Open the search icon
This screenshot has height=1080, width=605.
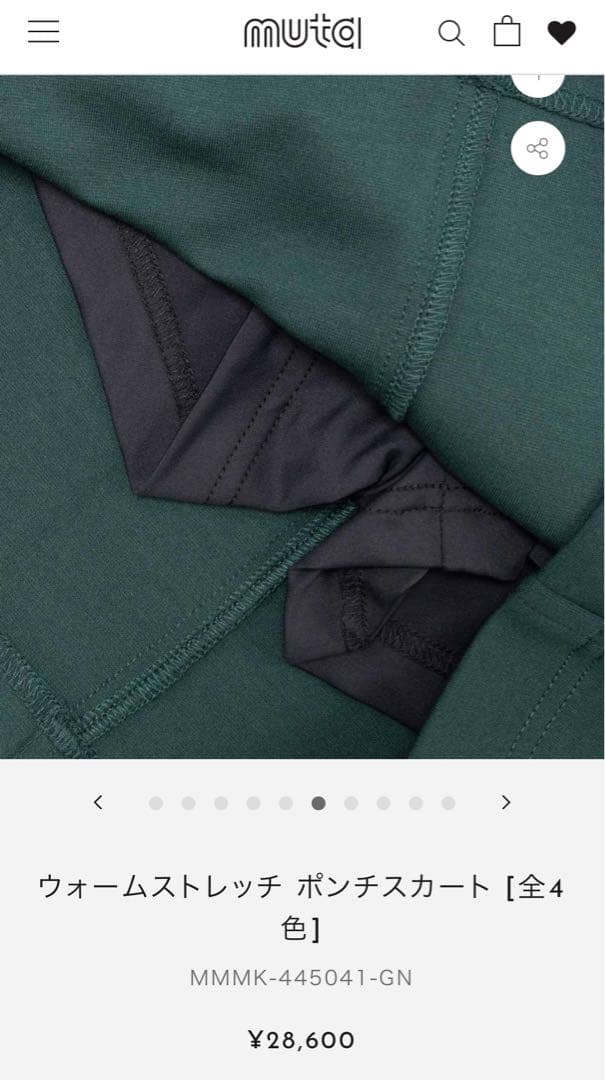click(451, 33)
